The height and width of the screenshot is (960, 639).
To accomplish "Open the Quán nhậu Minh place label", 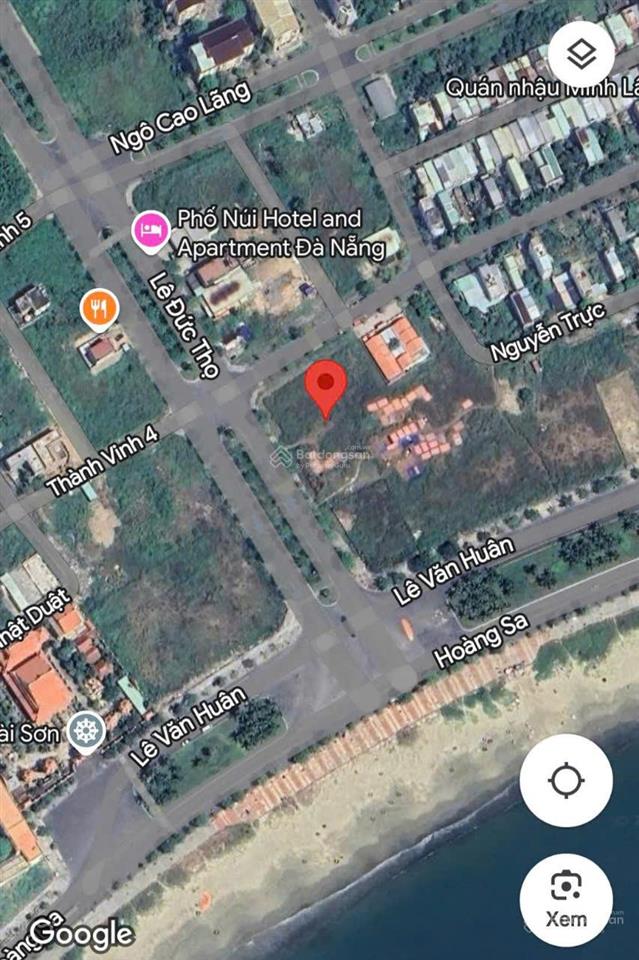I will pos(541,87).
